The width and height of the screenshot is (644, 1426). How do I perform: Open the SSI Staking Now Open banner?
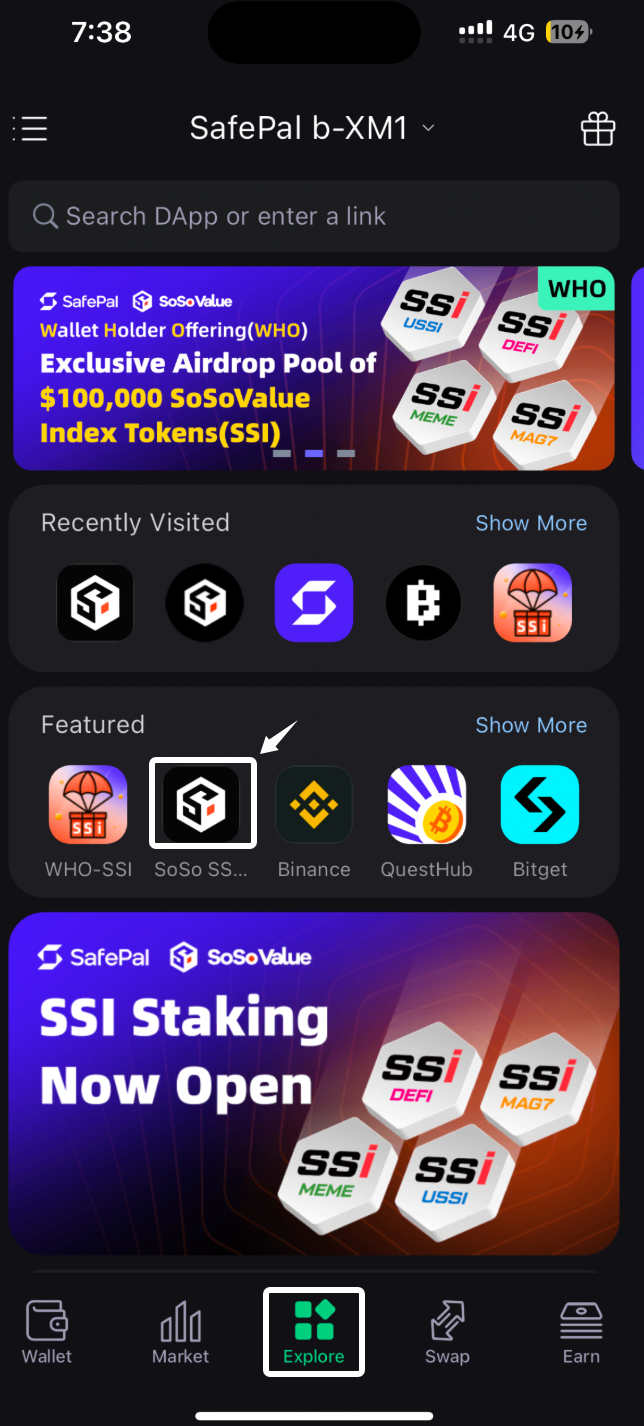click(313, 1083)
